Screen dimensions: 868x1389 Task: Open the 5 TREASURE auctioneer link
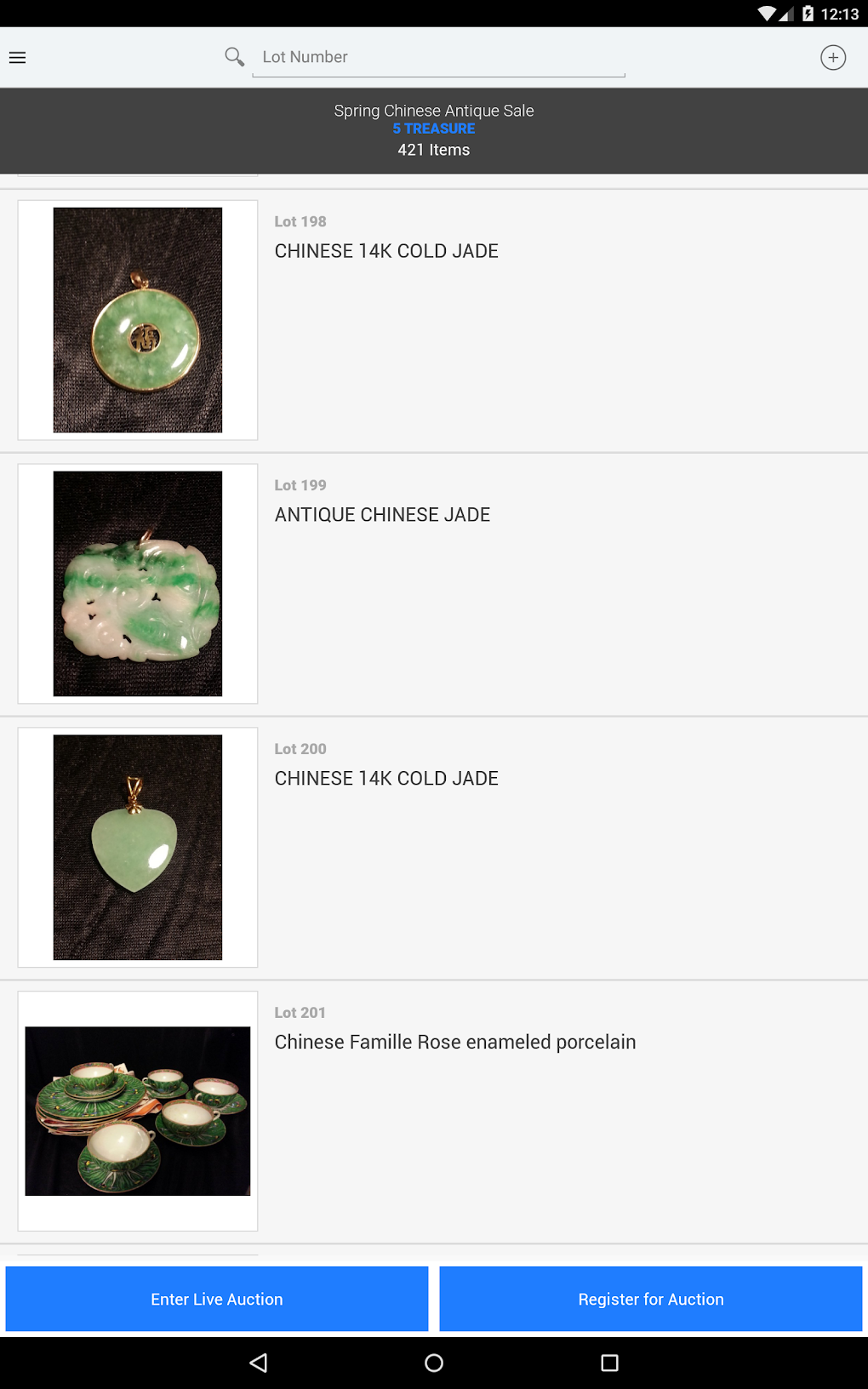[434, 129]
